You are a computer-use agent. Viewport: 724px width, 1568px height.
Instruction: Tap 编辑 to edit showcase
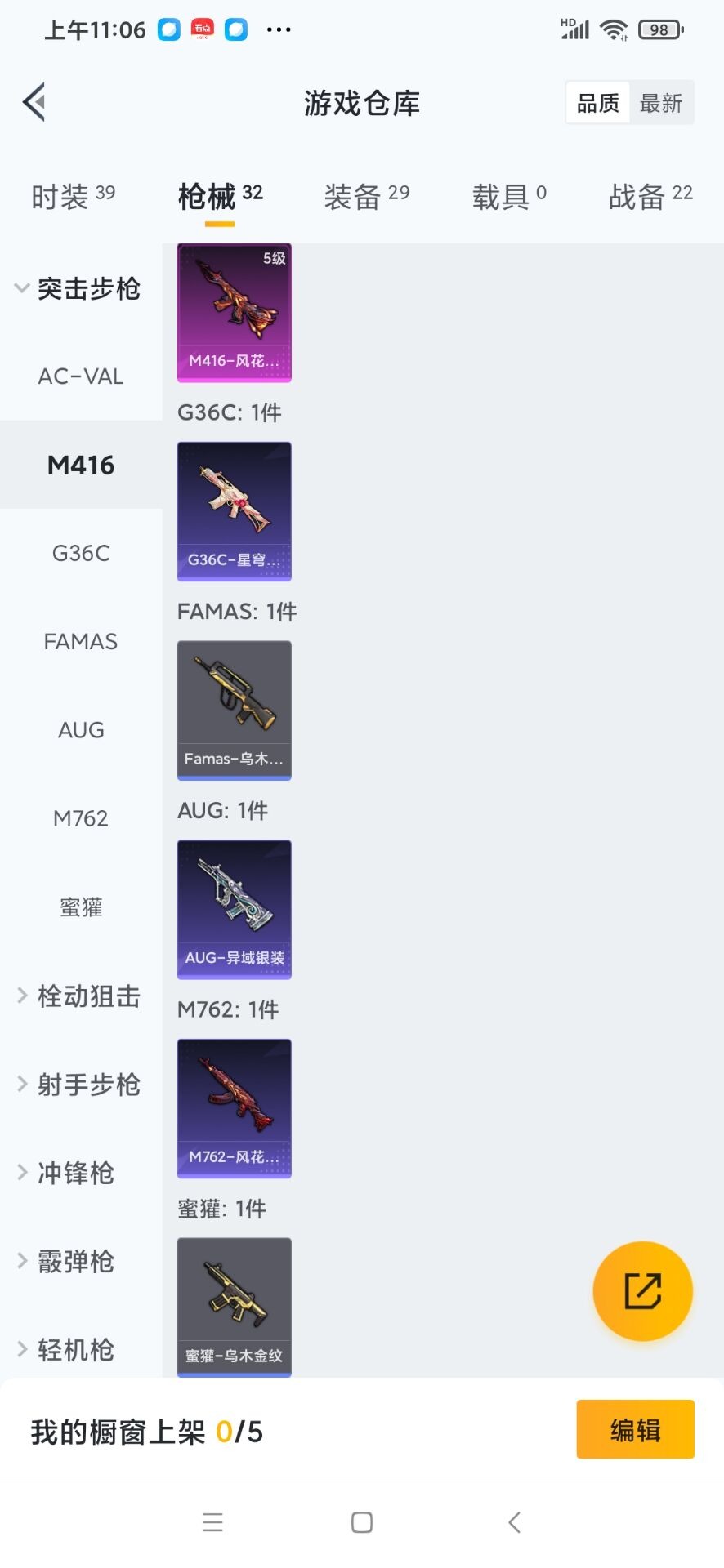pos(635,1429)
